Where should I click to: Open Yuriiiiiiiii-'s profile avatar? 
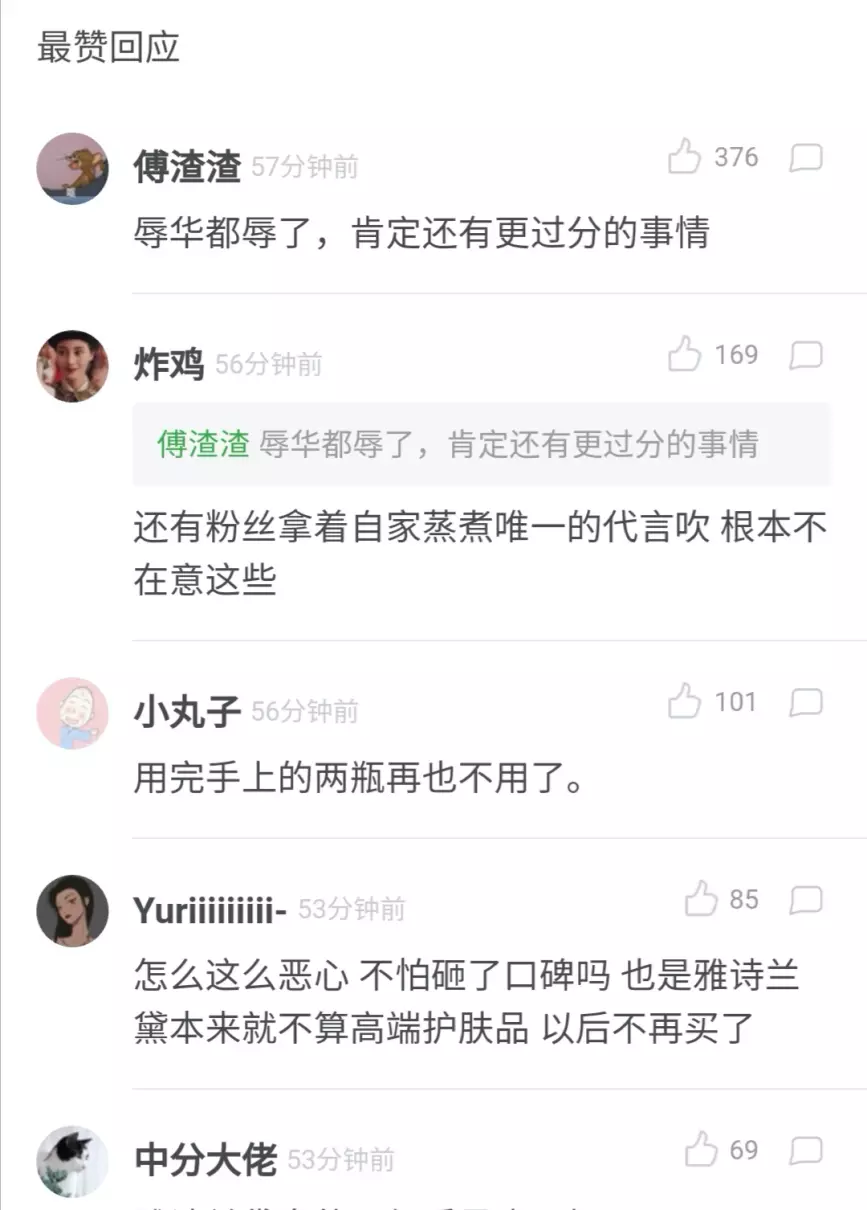[72, 910]
